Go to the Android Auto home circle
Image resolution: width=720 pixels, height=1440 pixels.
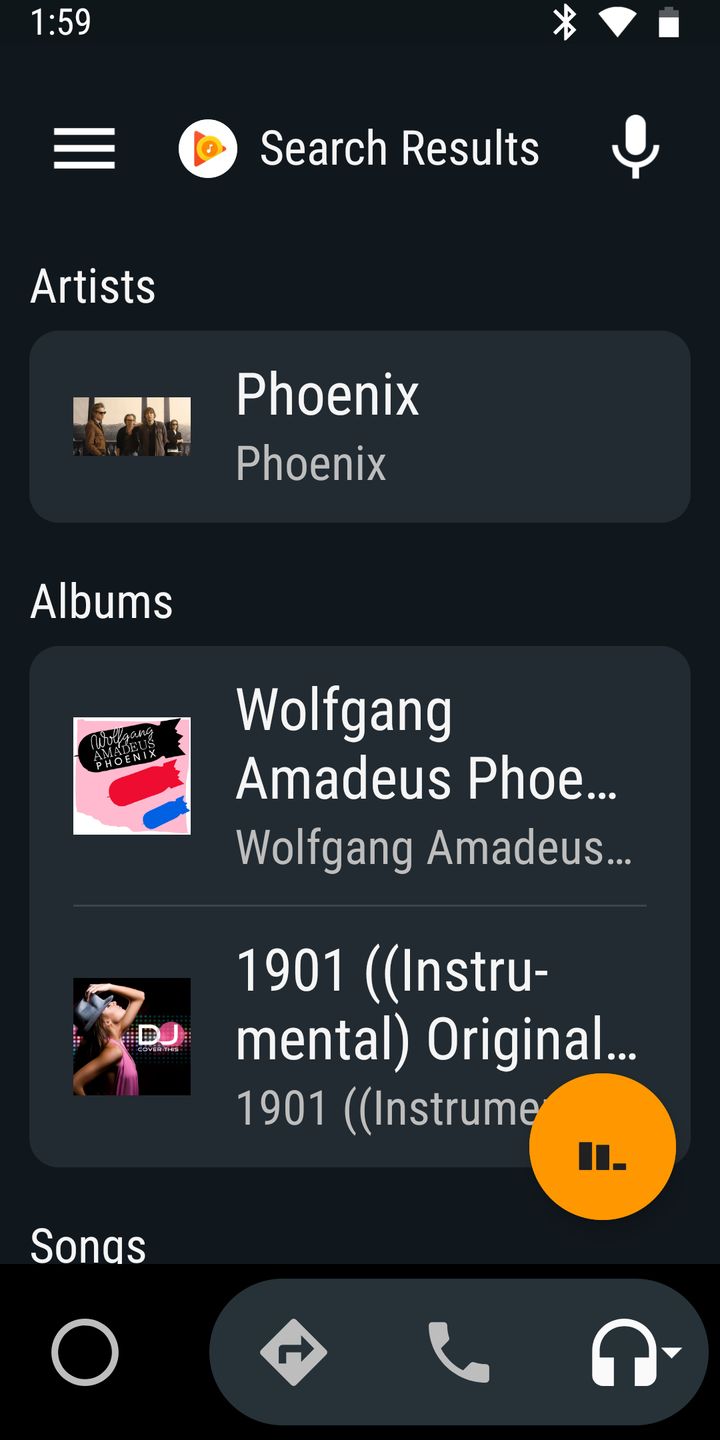85,1352
